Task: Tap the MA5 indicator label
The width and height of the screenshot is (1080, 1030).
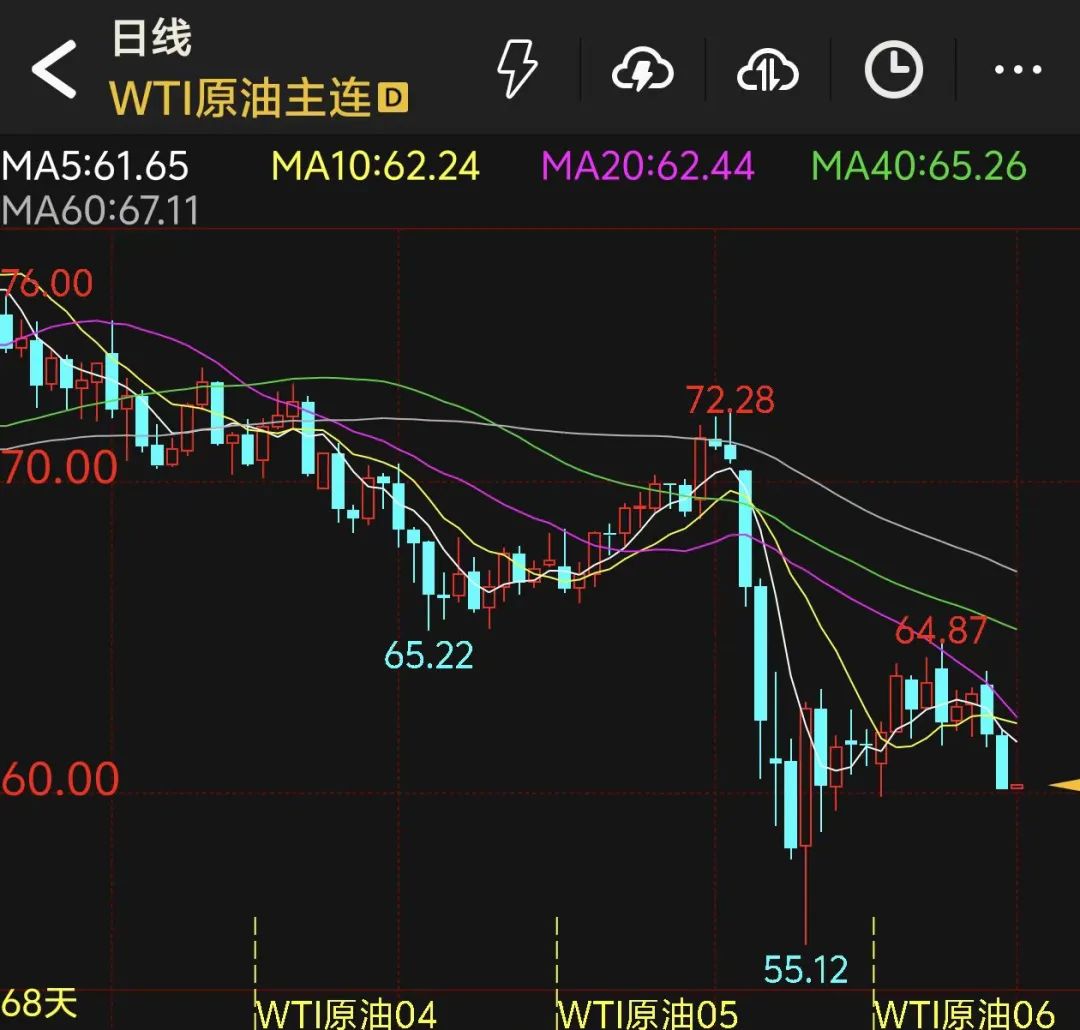Action: pyautogui.click(x=95, y=166)
